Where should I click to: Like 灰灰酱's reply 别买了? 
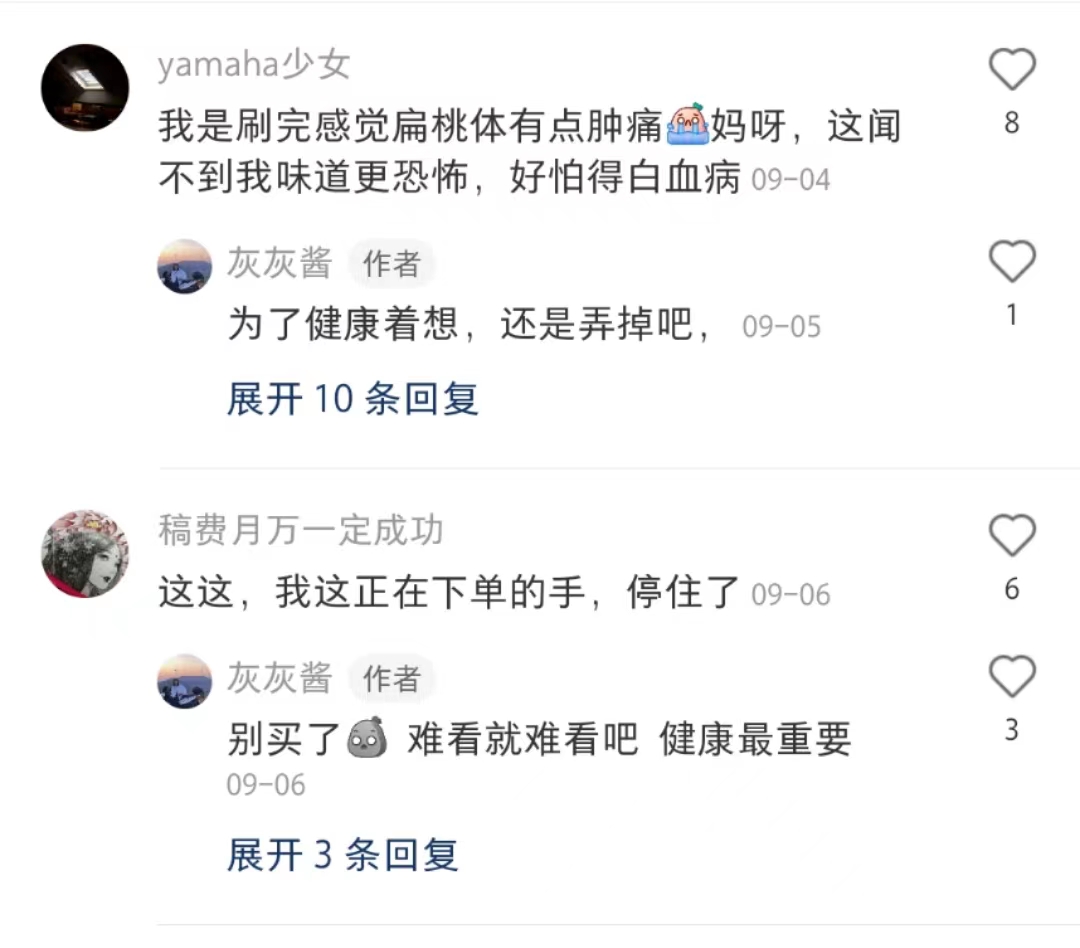tap(1011, 678)
